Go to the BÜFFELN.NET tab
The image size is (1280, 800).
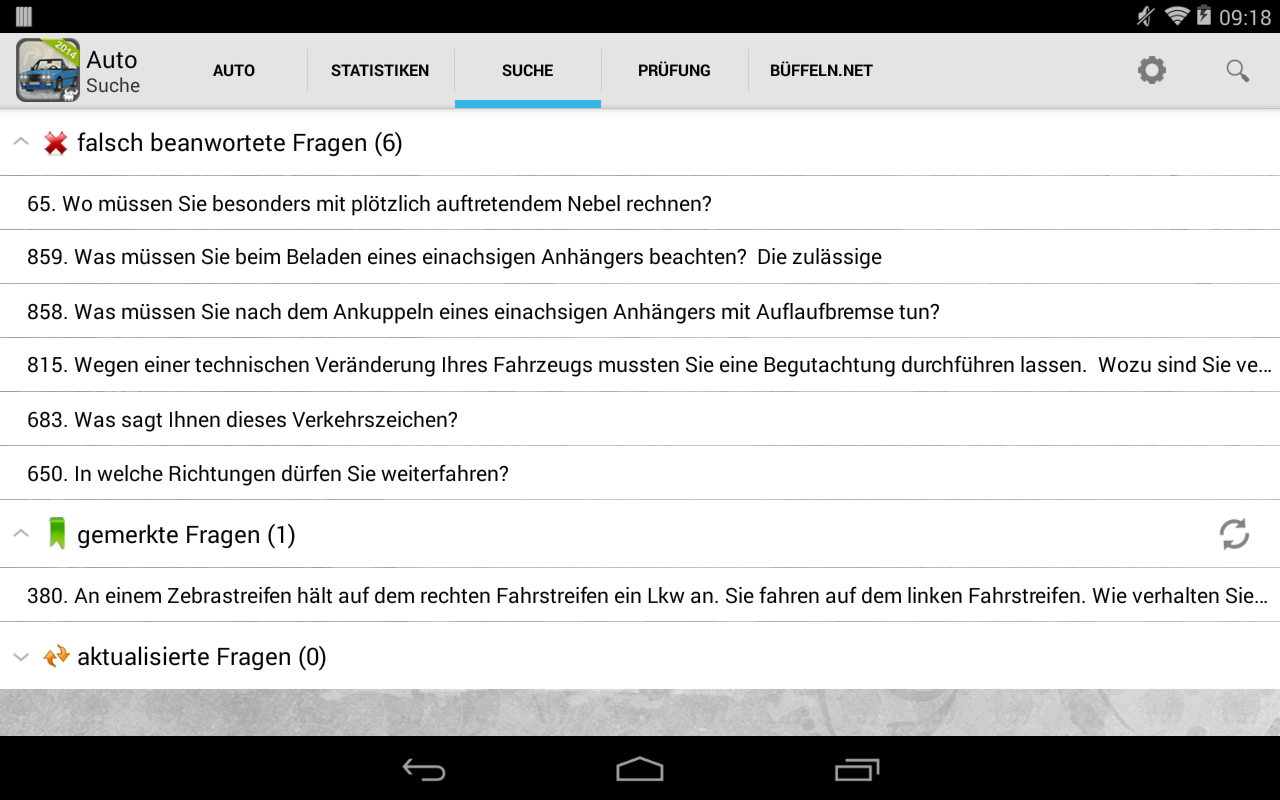pyautogui.click(x=821, y=70)
